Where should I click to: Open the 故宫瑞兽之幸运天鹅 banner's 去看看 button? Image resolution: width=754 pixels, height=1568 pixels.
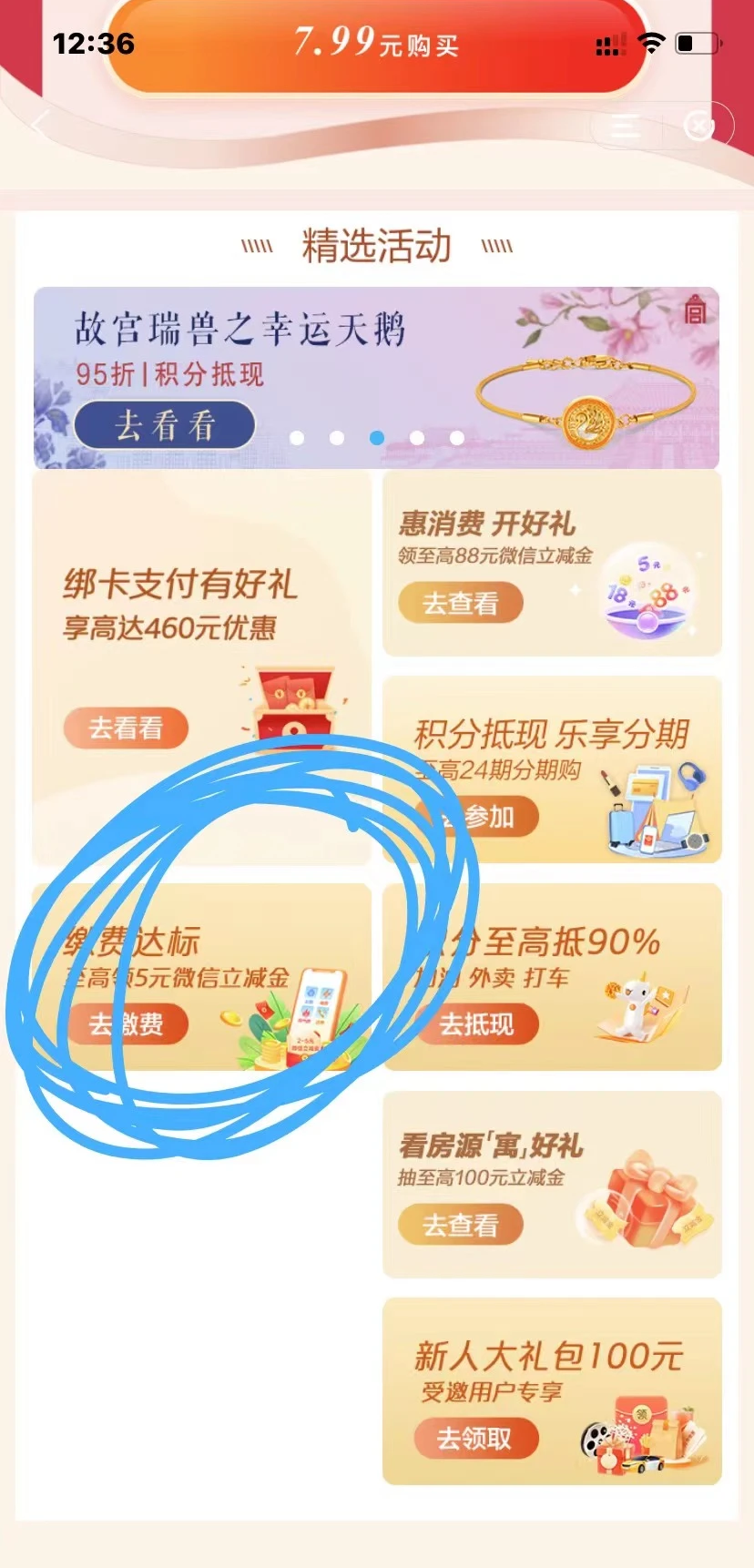[164, 425]
